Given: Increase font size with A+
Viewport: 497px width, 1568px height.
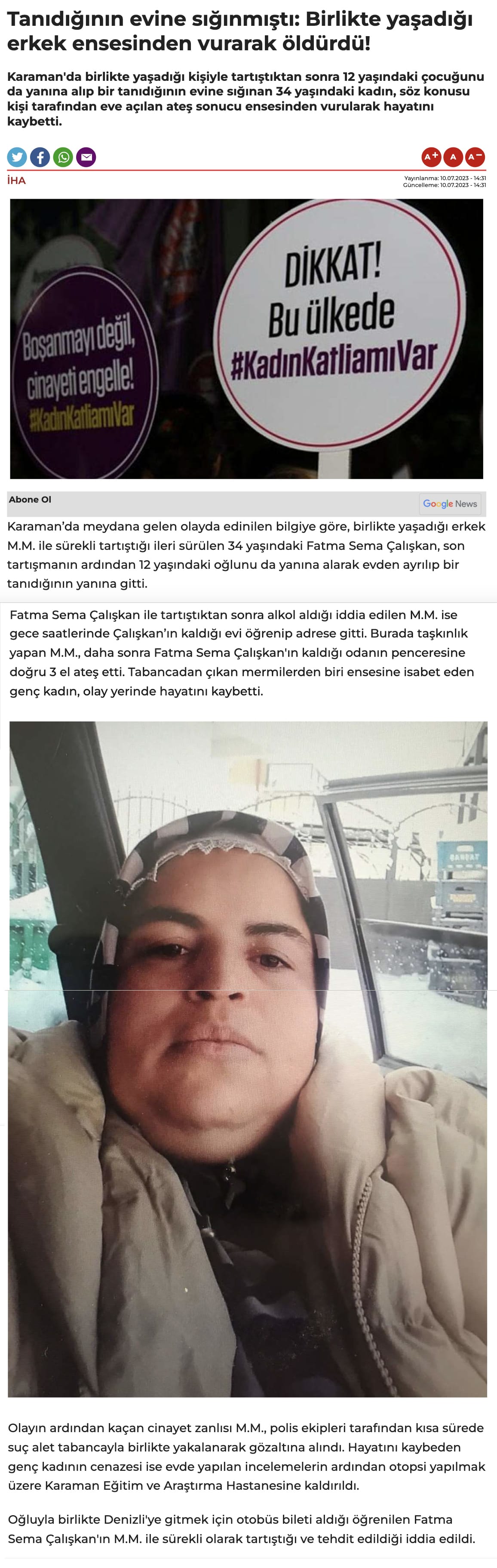Looking at the screenshot, I should pyautogui.click(x=431, y=157).
